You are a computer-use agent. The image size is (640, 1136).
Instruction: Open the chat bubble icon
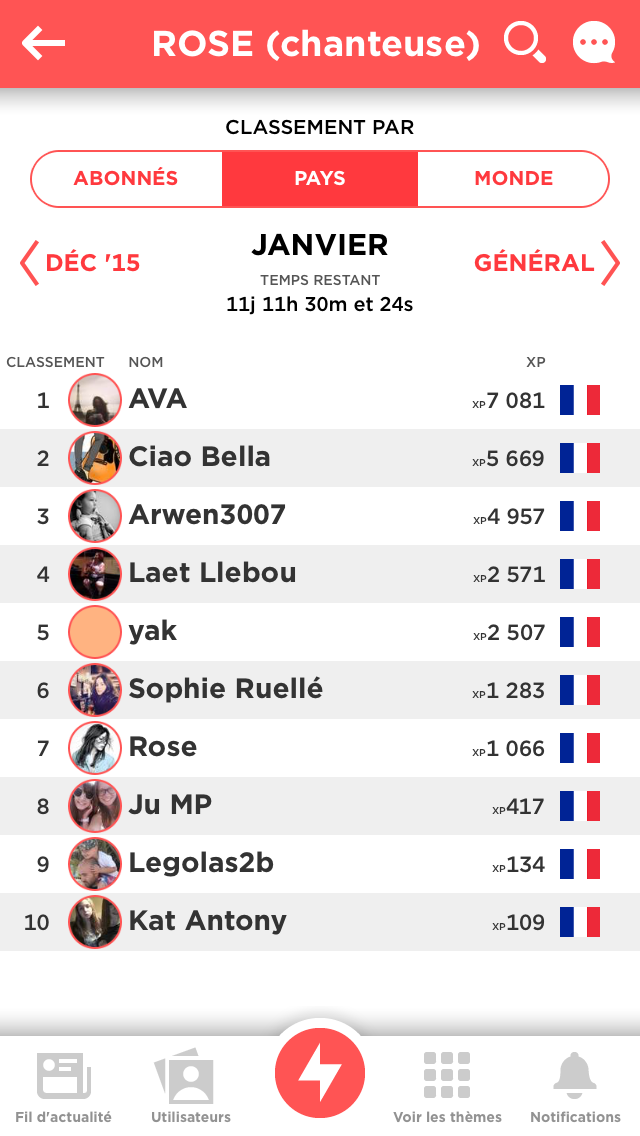click(x=594, y=43)
